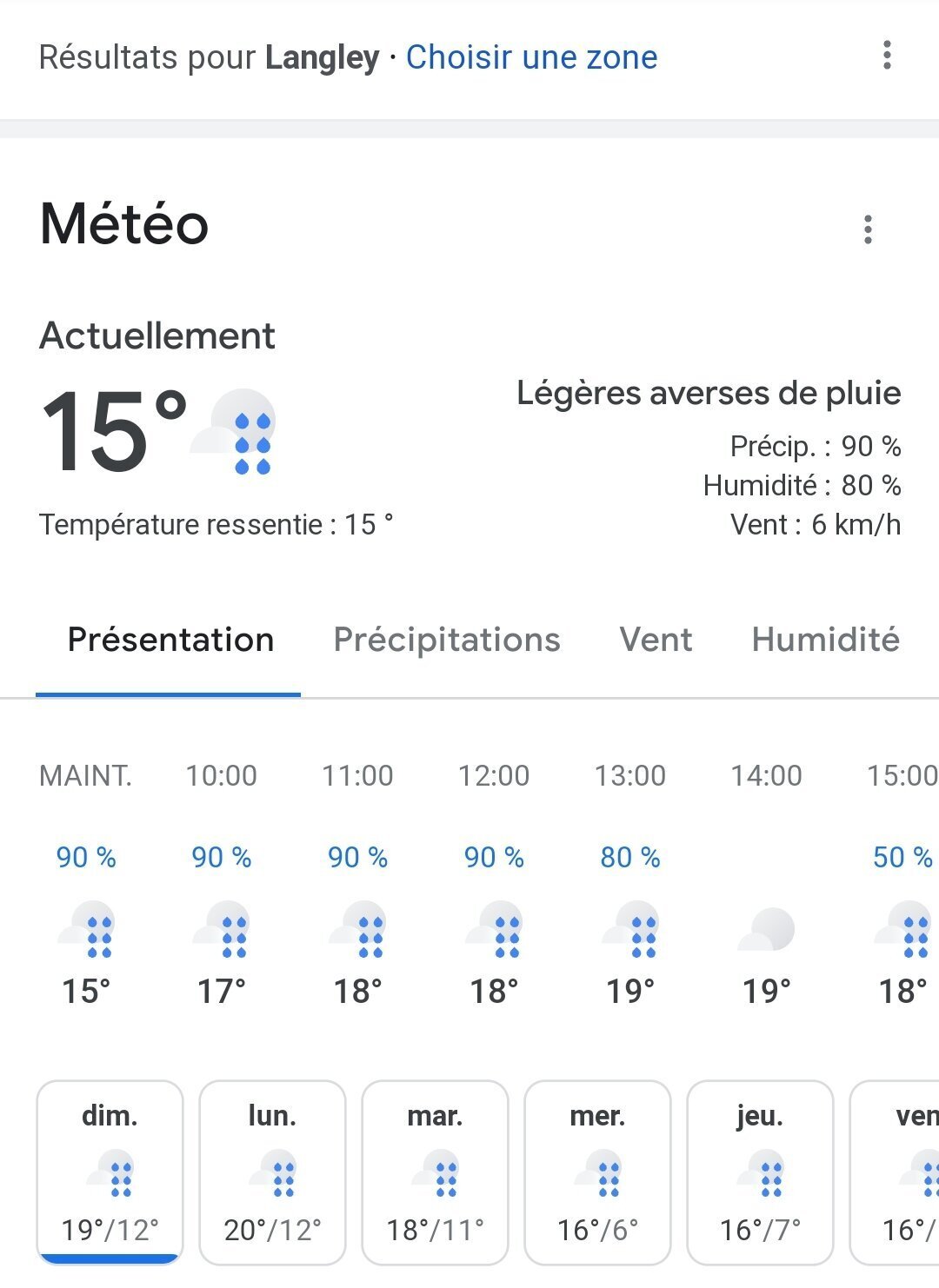Show the Vent tab
Image resolution: width=939 pixels, height=1288 pixels.
[x=656, y=641]
